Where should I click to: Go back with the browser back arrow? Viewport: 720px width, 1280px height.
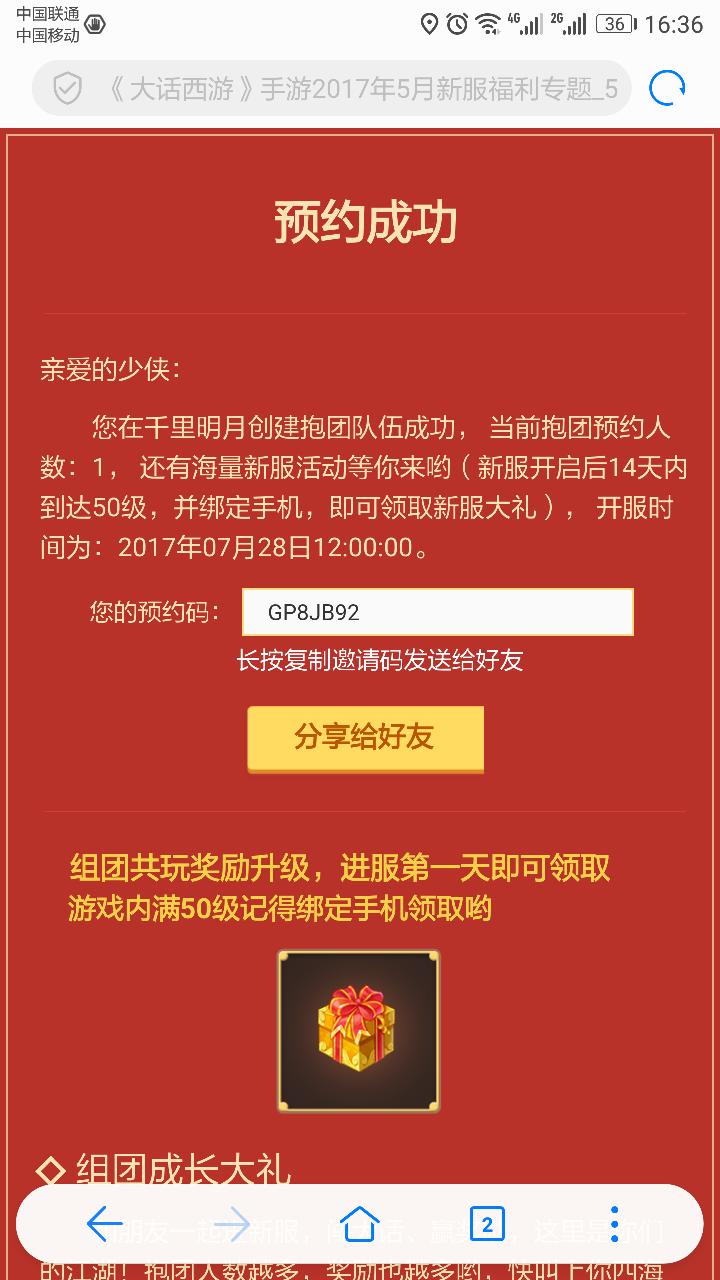click(x=104, y=1224)
